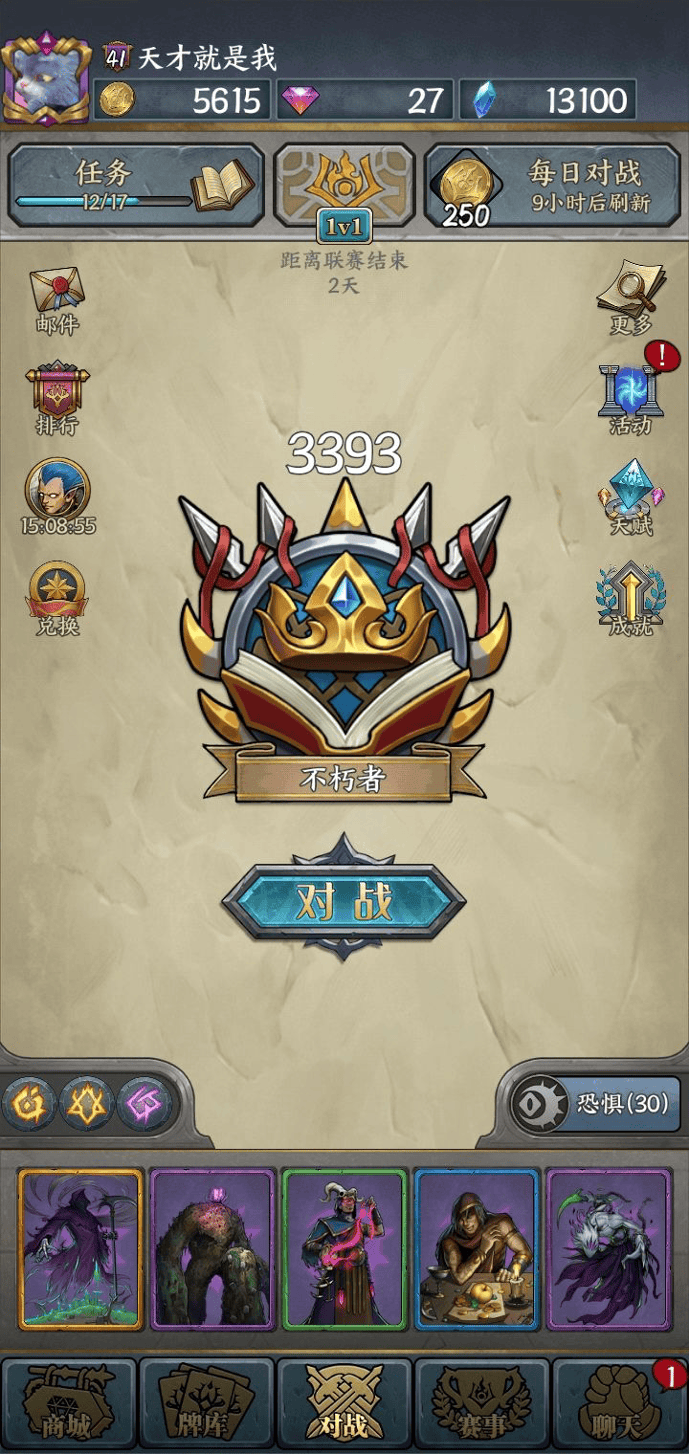The height and width of the screenshot is (1454, 689).
Task: Open the 恐惧(30) deck selector
Action: coord(594,1104)
